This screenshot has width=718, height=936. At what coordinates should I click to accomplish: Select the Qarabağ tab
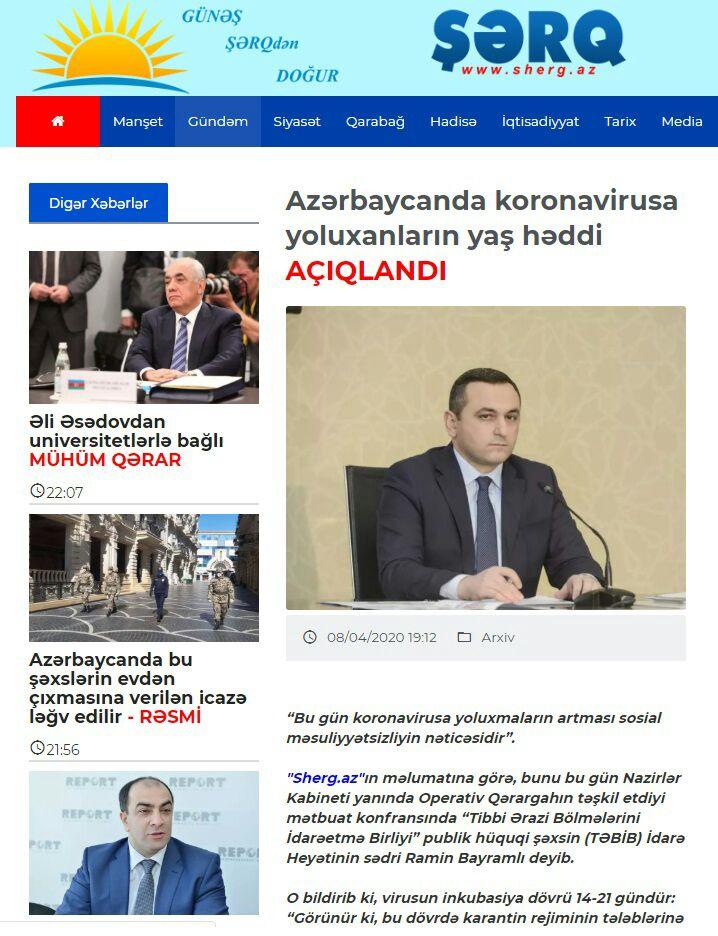(x=375, y=121)
